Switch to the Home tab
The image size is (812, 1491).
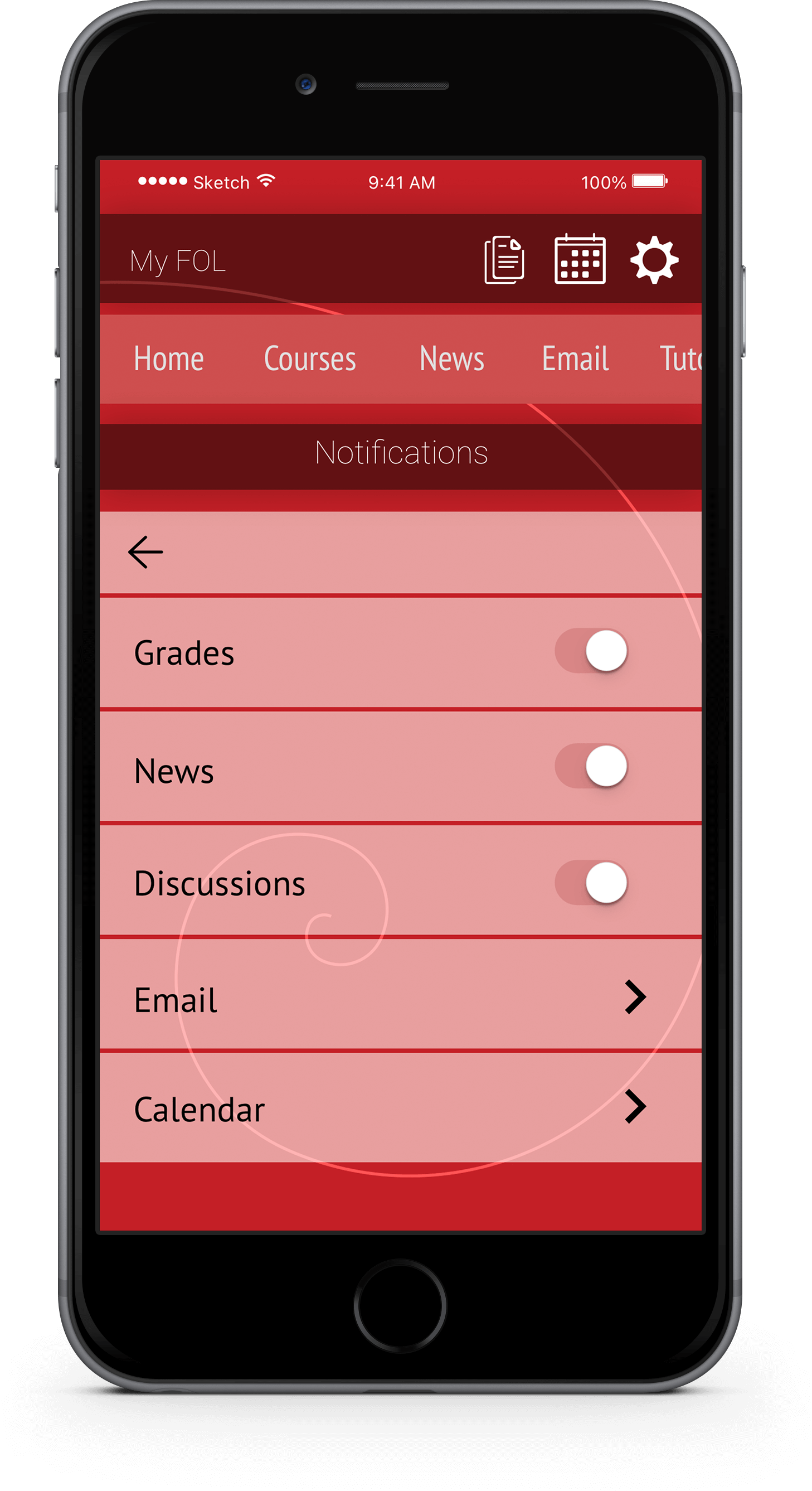[169, 359]
